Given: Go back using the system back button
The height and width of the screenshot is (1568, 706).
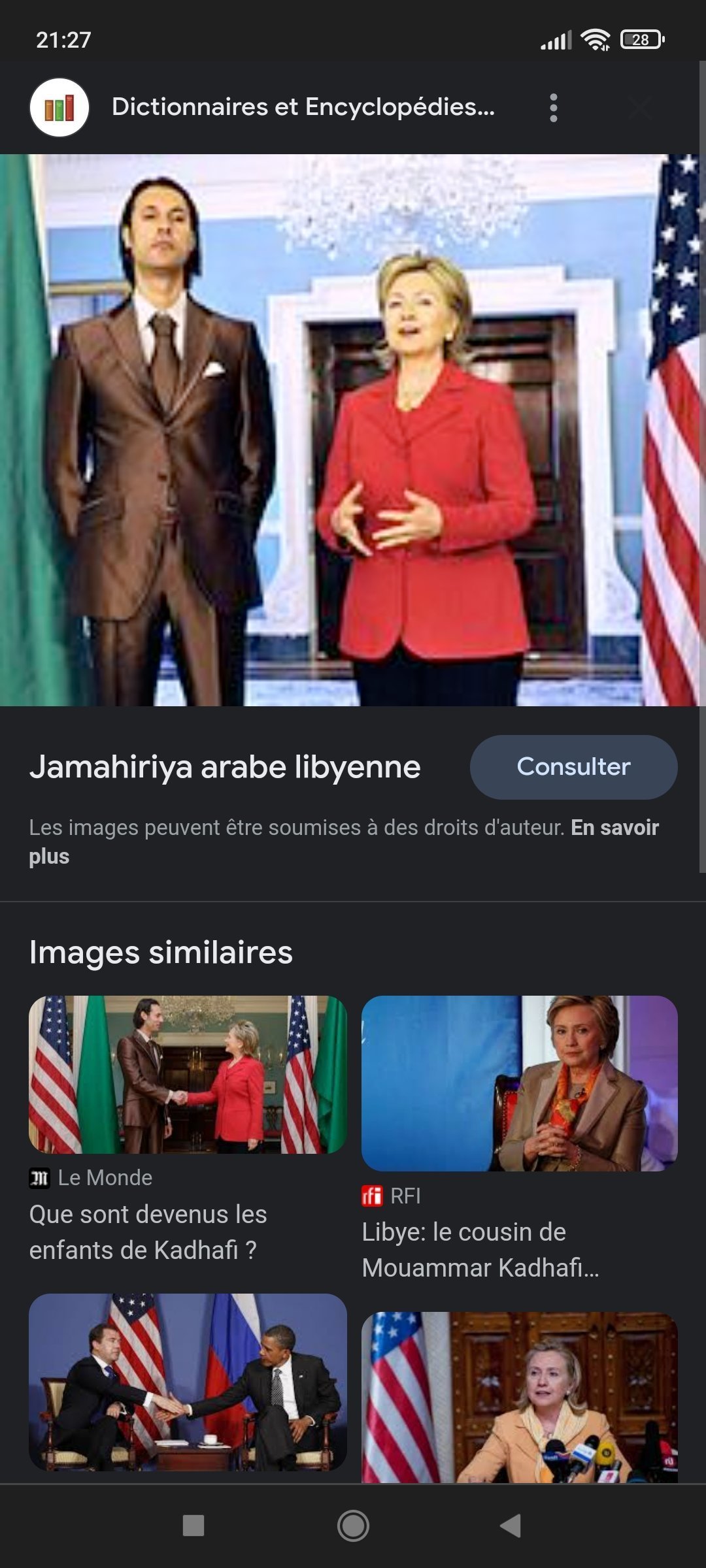Looking at the screenshot, I should [x=511, y=1526].
